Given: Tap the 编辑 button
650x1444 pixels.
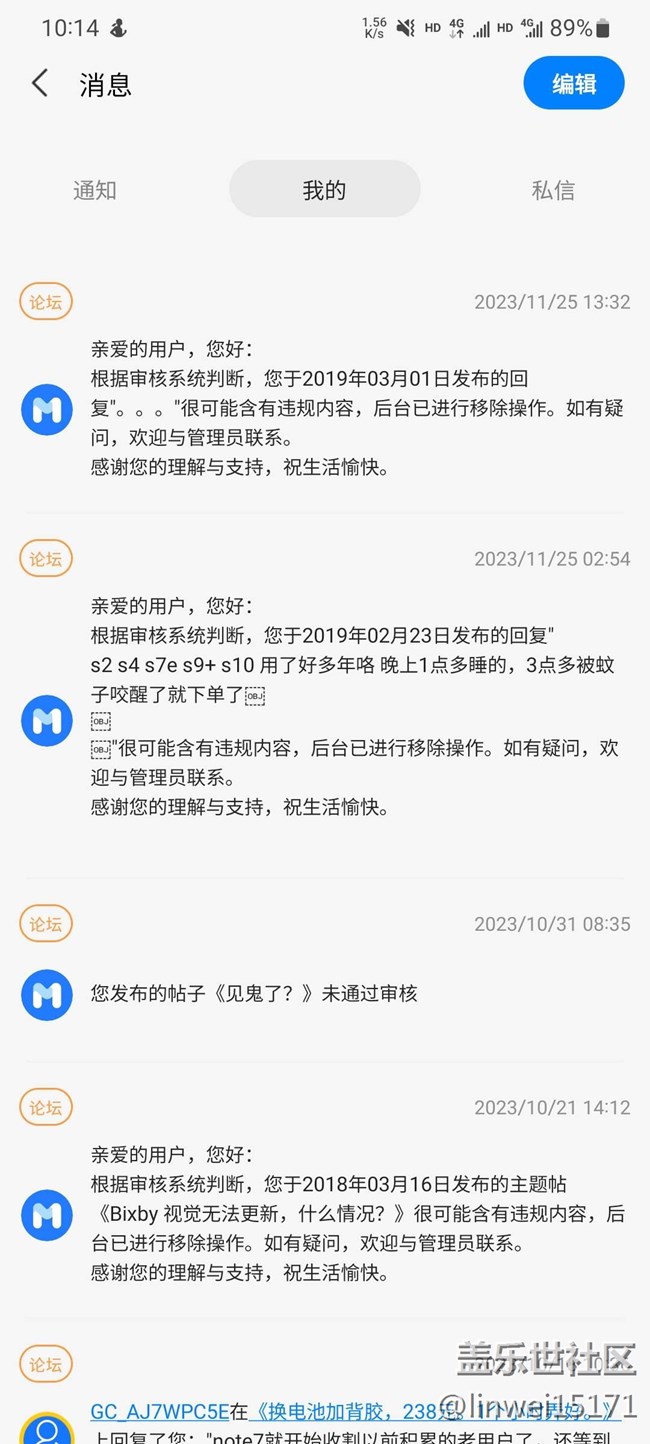Looking at the screenshot, I should tap(574, 84).
